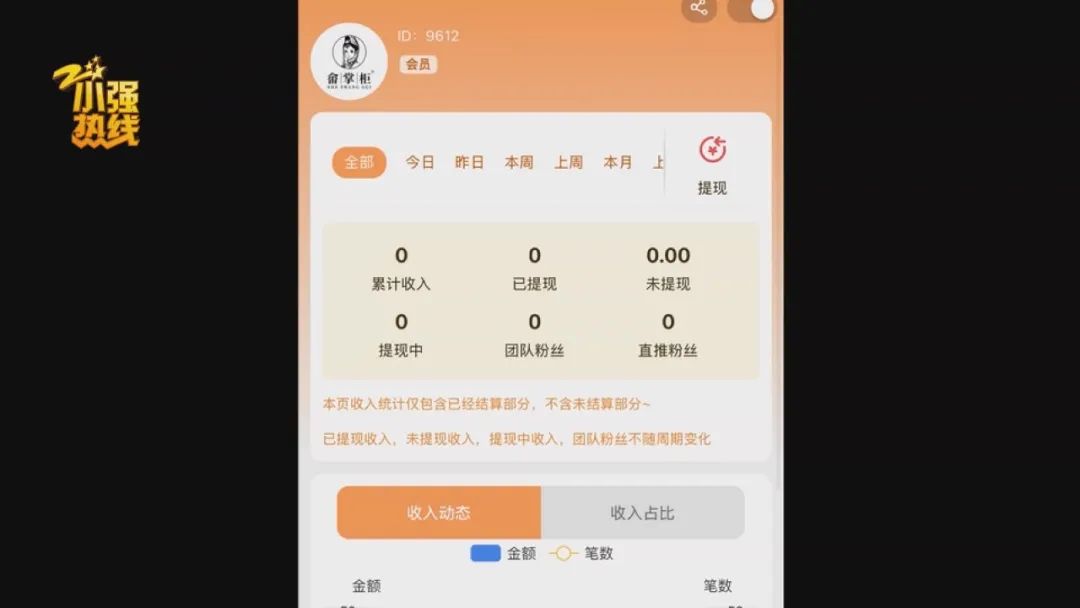
Task: Switch to the 昨日 filter
Action: pos(469,162)
